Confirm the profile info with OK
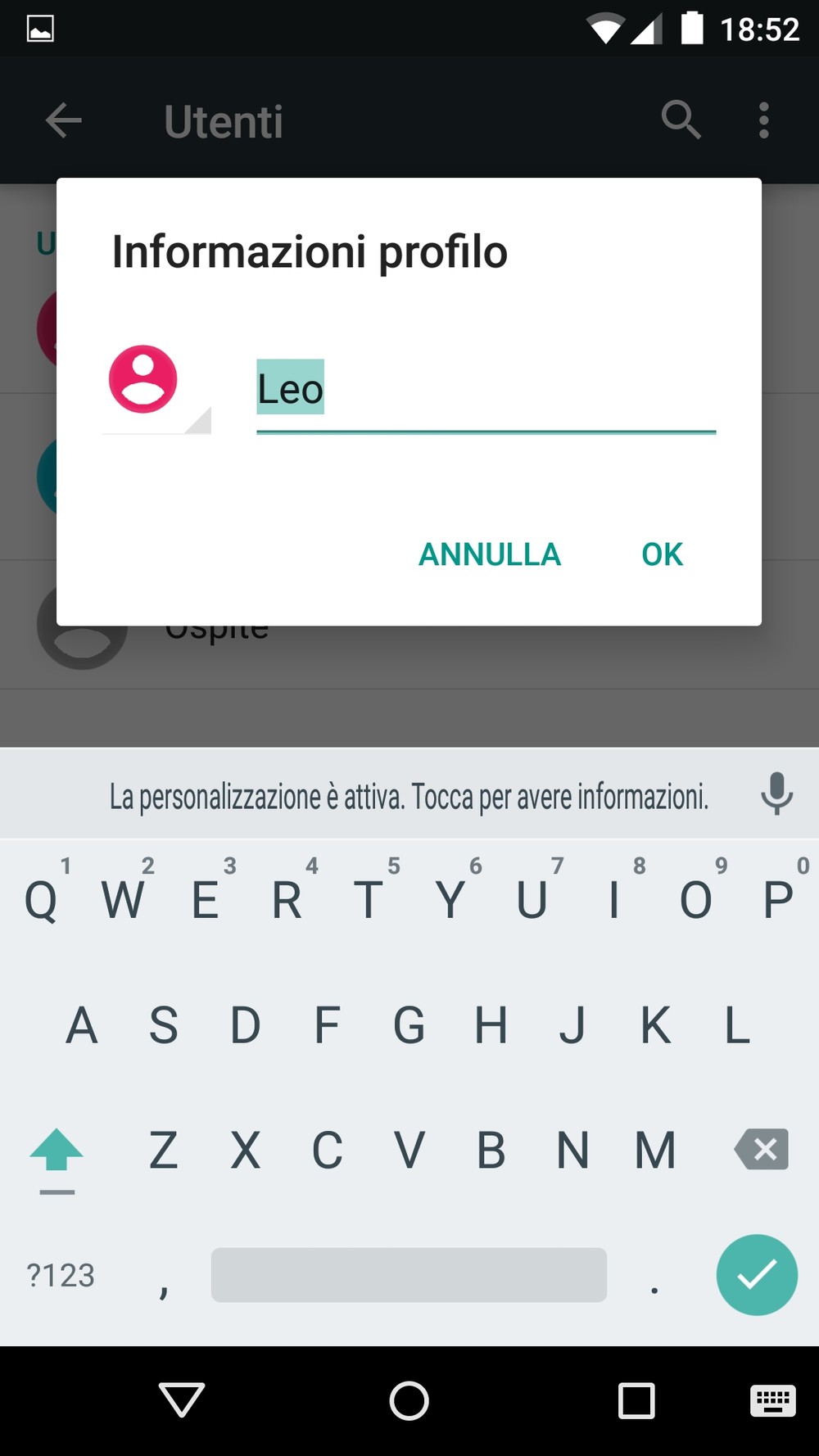 (662, 554)
